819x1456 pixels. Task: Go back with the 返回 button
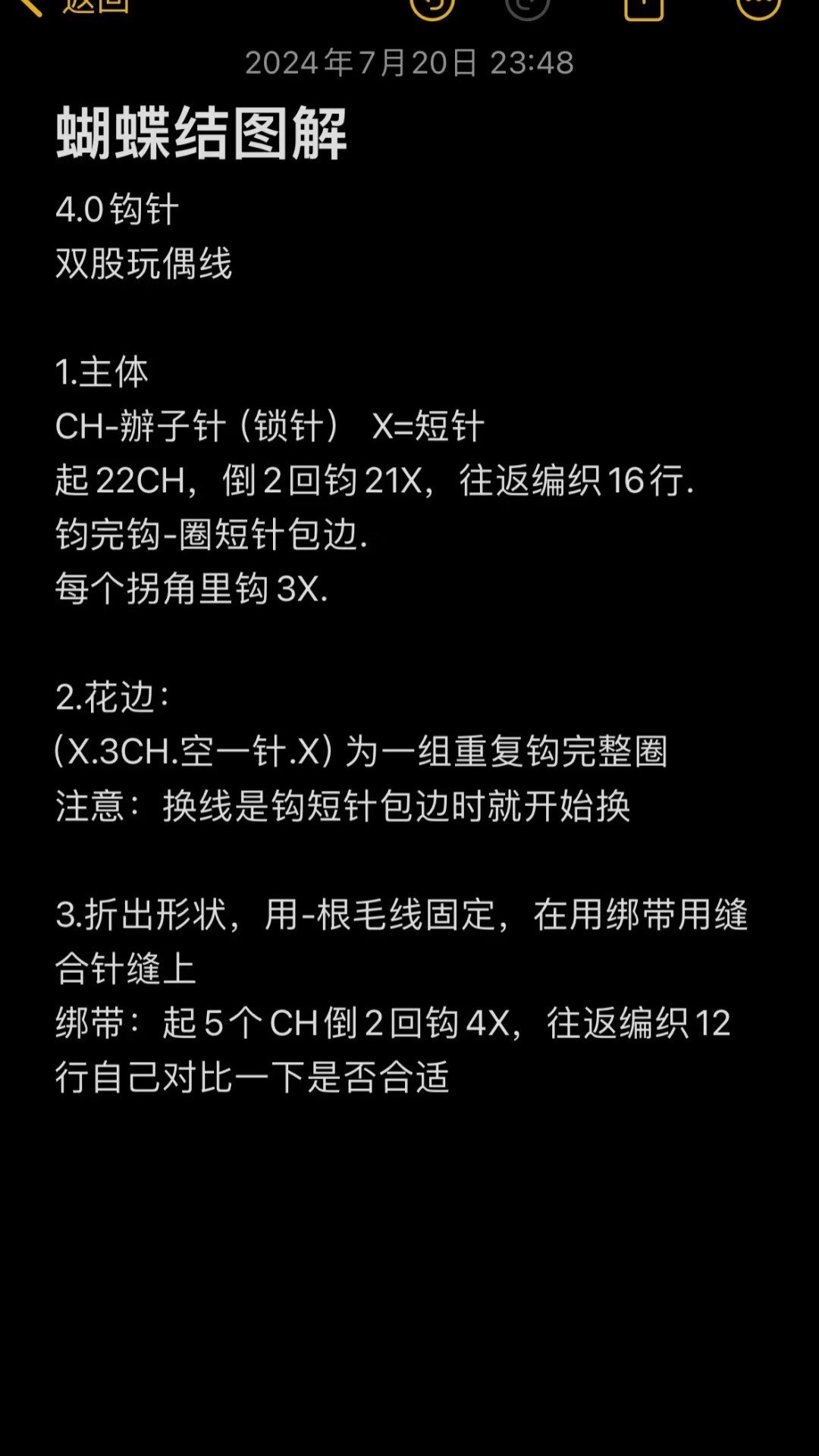(74, 6)
